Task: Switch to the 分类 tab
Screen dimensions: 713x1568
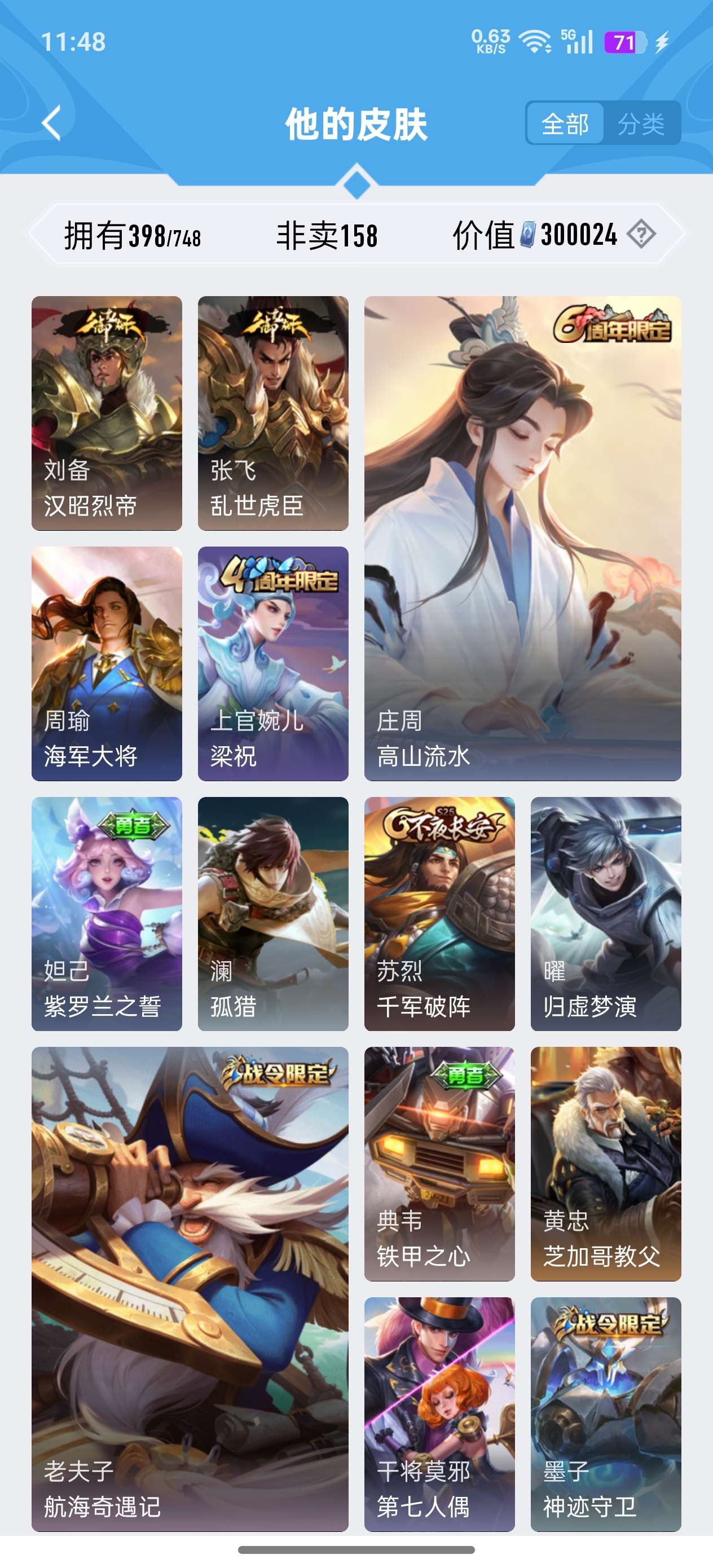Action: point(641,124)
